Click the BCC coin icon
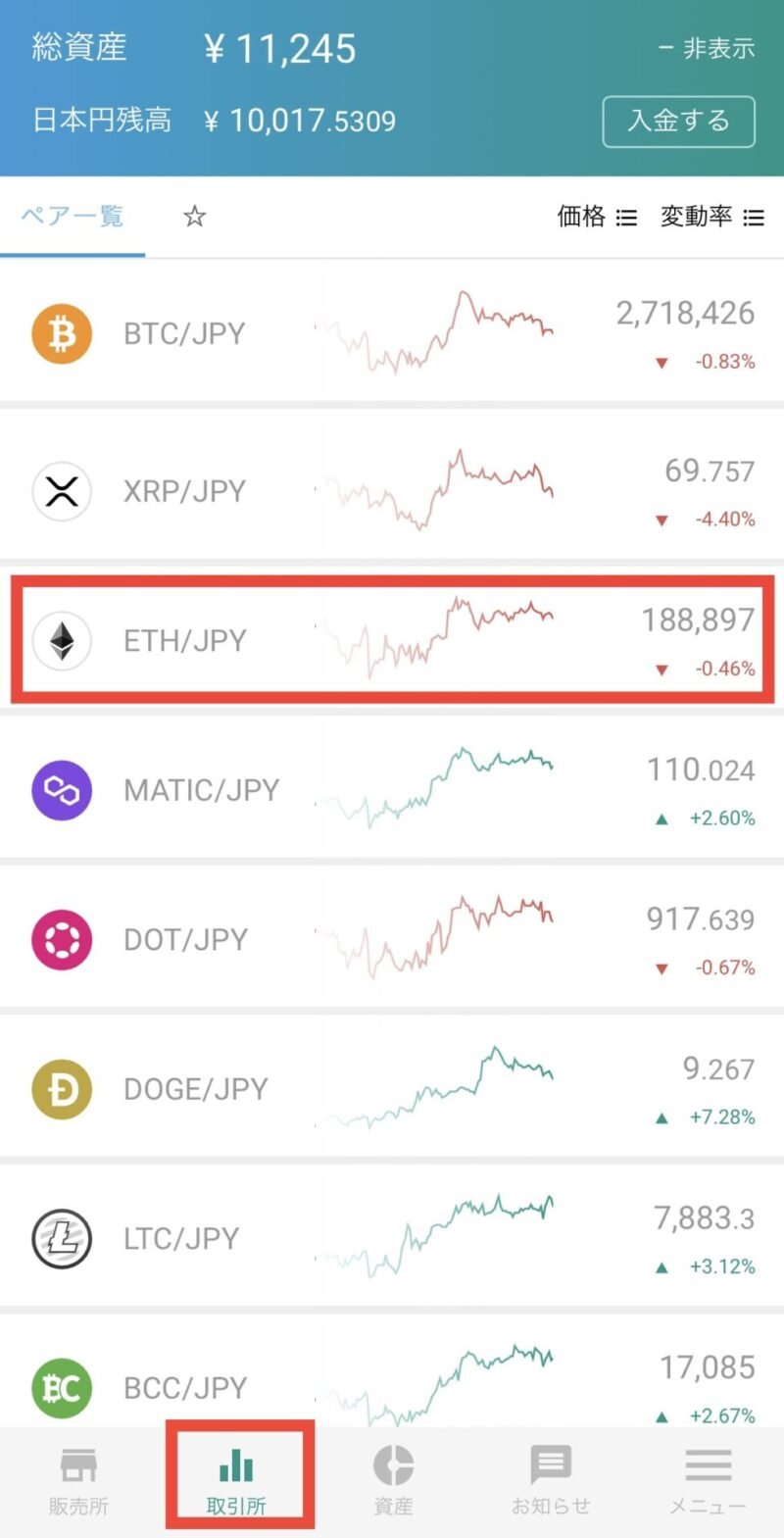The width and height of the screenshot is (784, 1538). 61,1387
